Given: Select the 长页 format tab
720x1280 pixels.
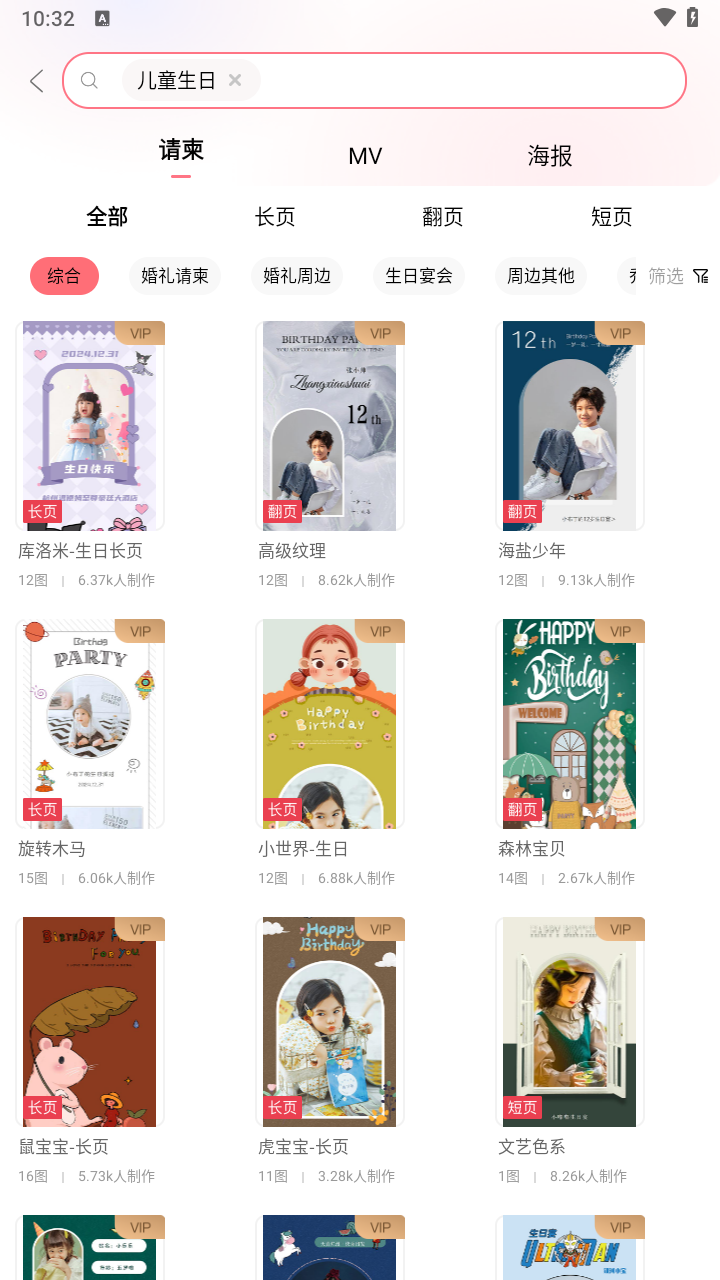Looking at the screenshot, I should 275,217.
